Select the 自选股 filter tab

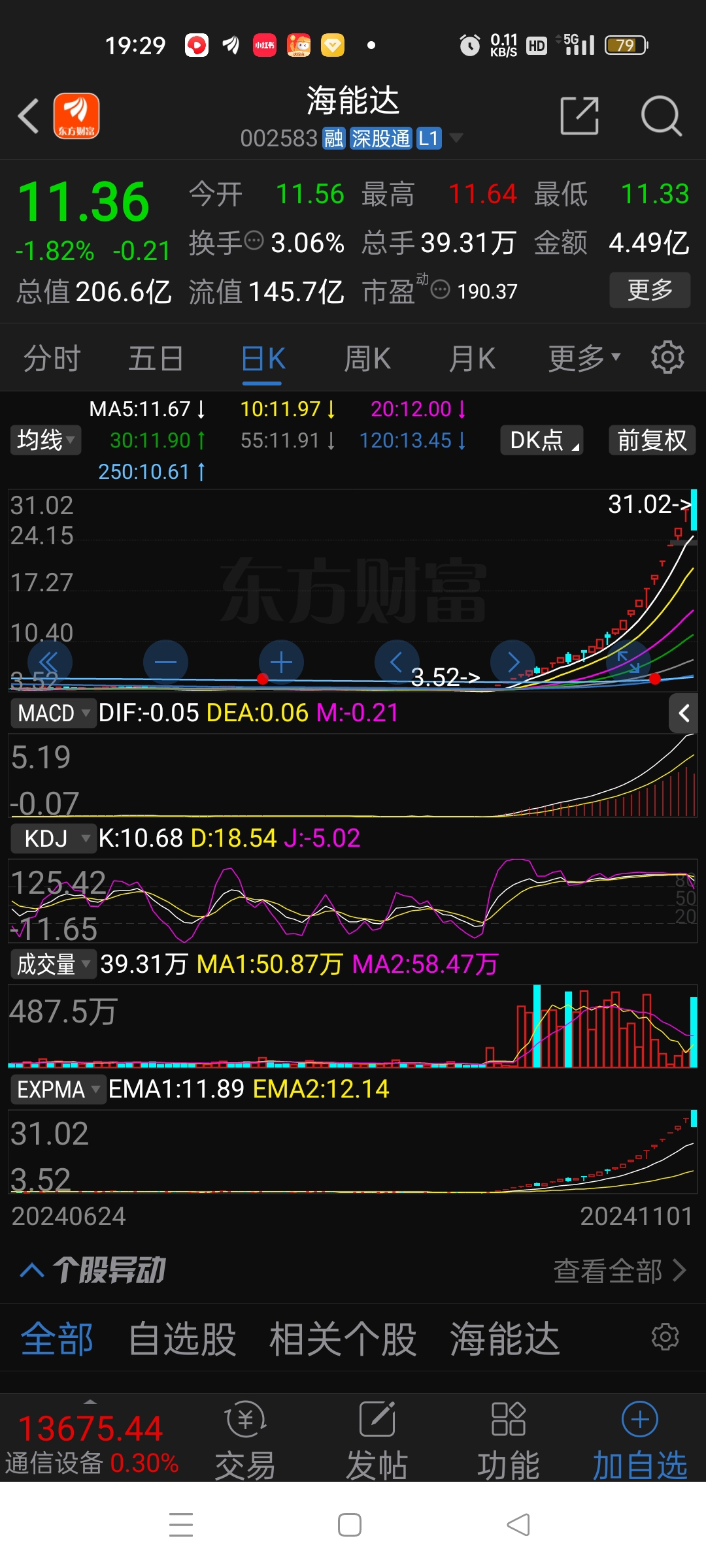coord(182,1339)
